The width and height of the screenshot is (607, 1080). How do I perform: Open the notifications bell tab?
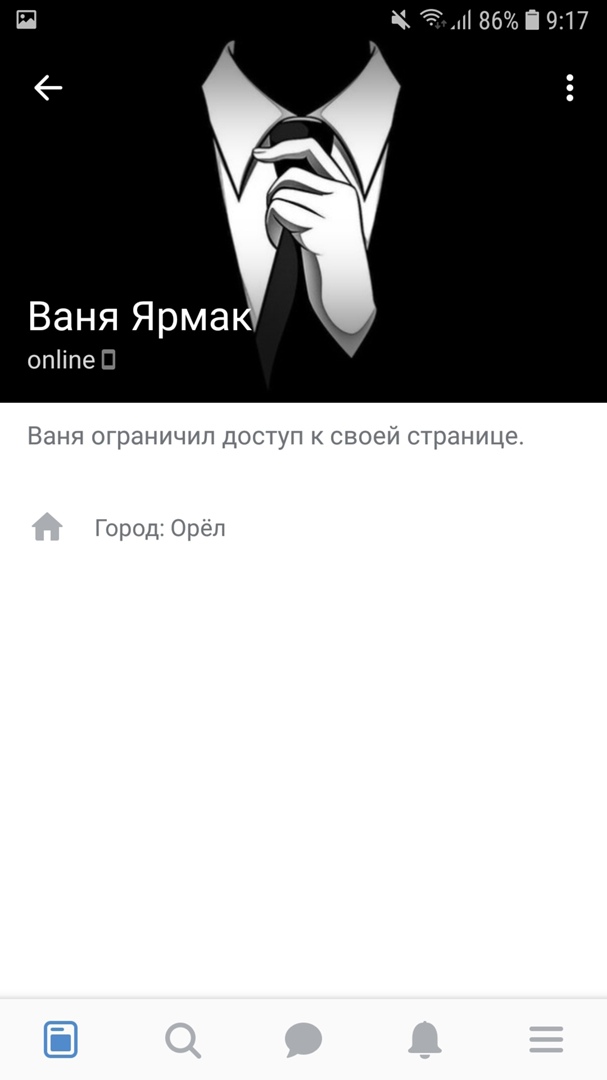(425, 1040)
